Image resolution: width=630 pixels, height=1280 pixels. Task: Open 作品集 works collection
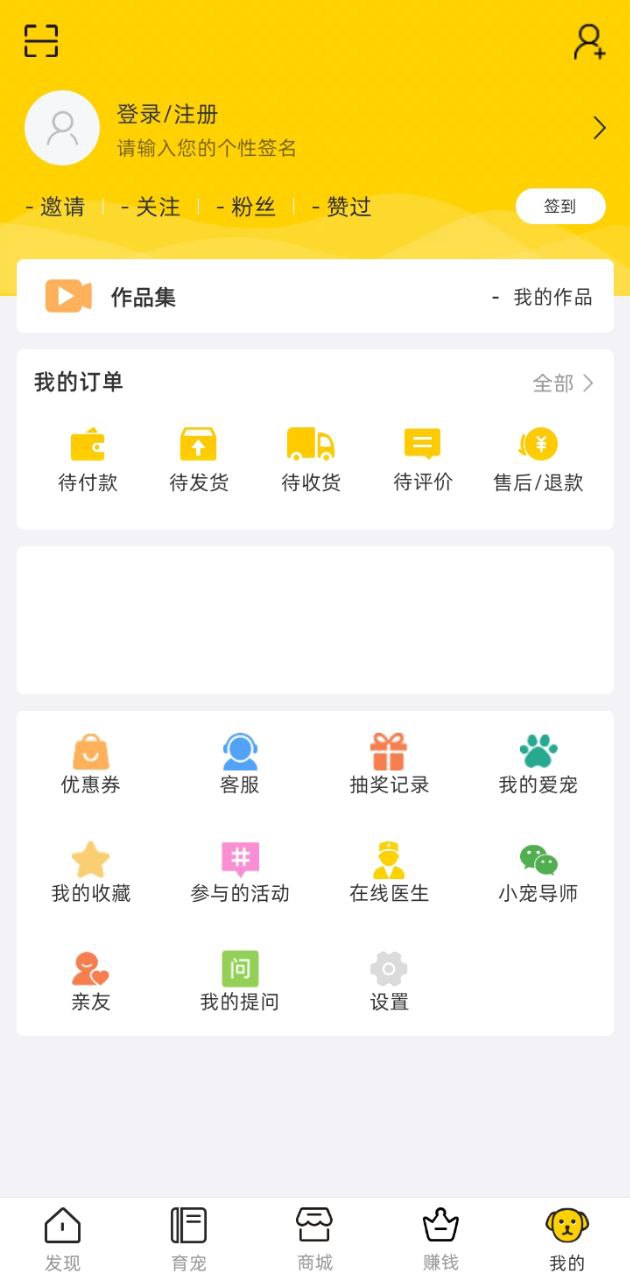tap(315, 296)
